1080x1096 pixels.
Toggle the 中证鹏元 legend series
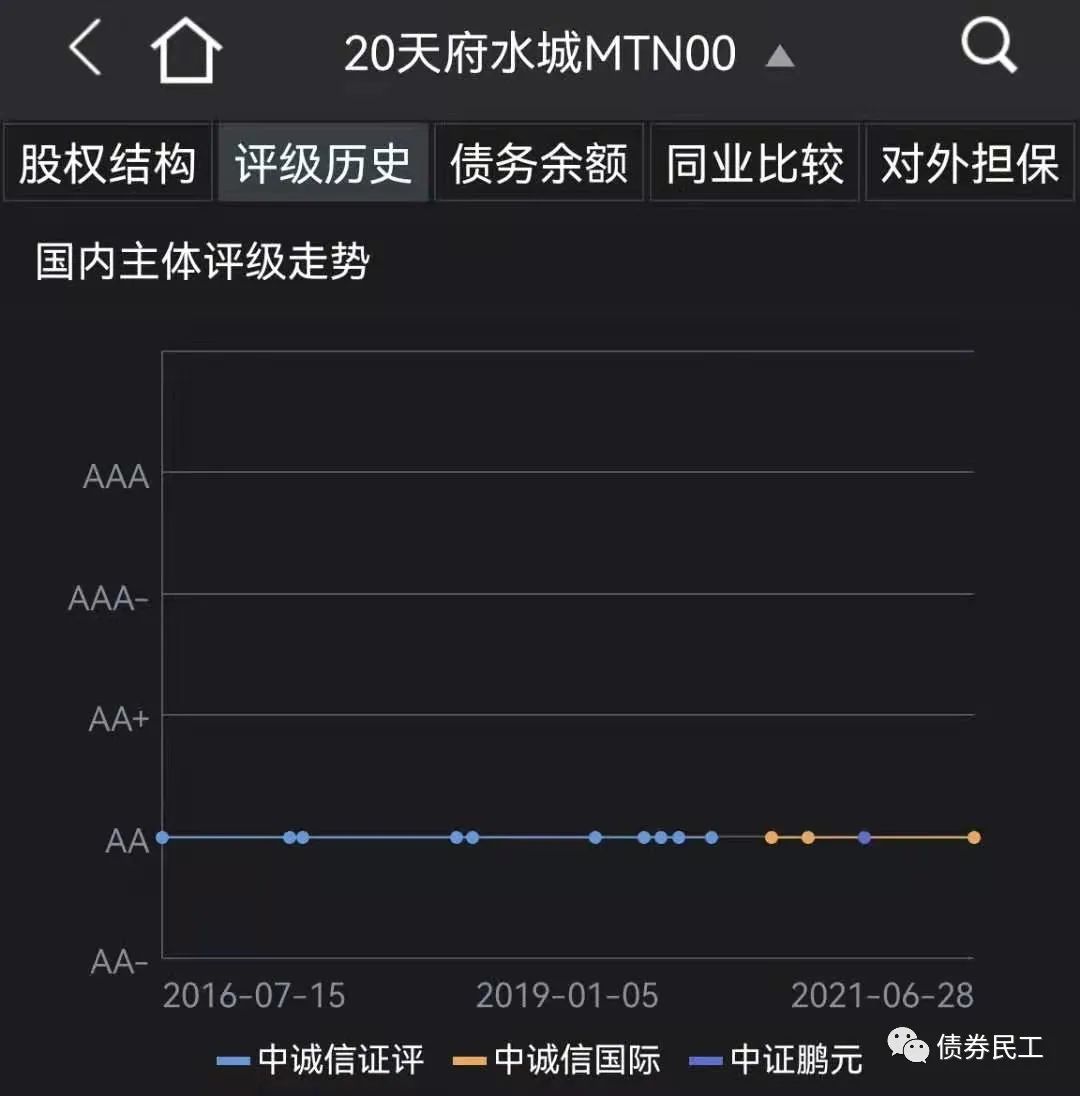pyautogui.click(x=778, y=1060)
